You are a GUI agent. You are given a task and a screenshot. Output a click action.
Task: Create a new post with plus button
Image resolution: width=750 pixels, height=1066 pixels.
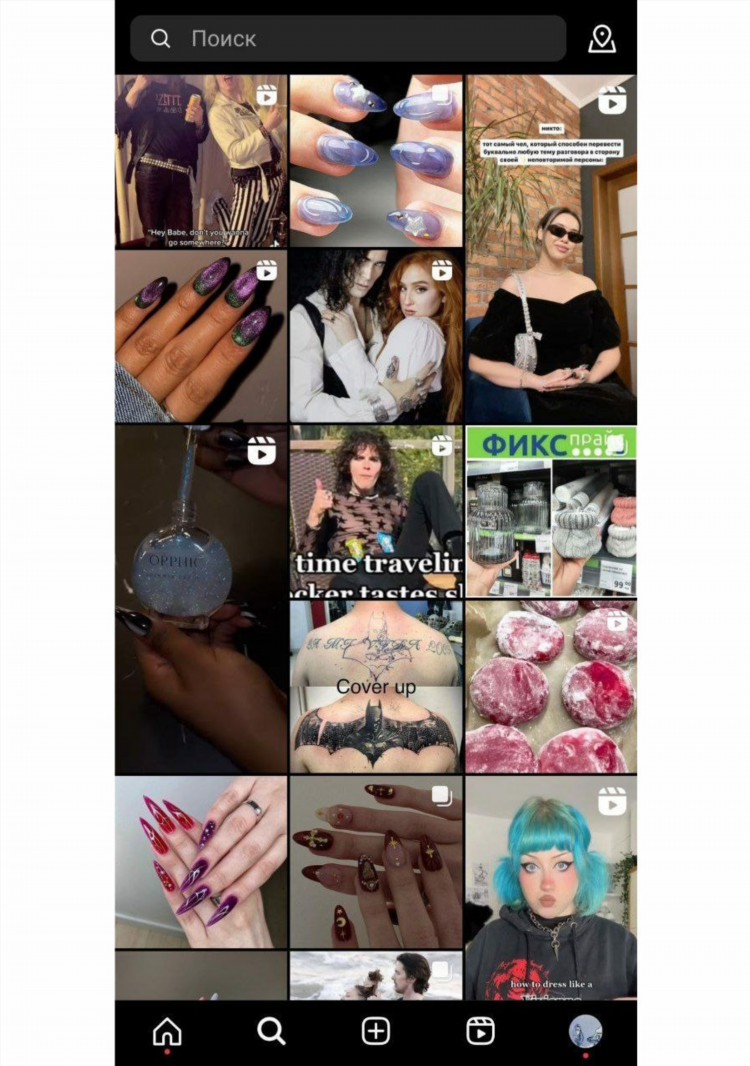(x=376, y=1031)
